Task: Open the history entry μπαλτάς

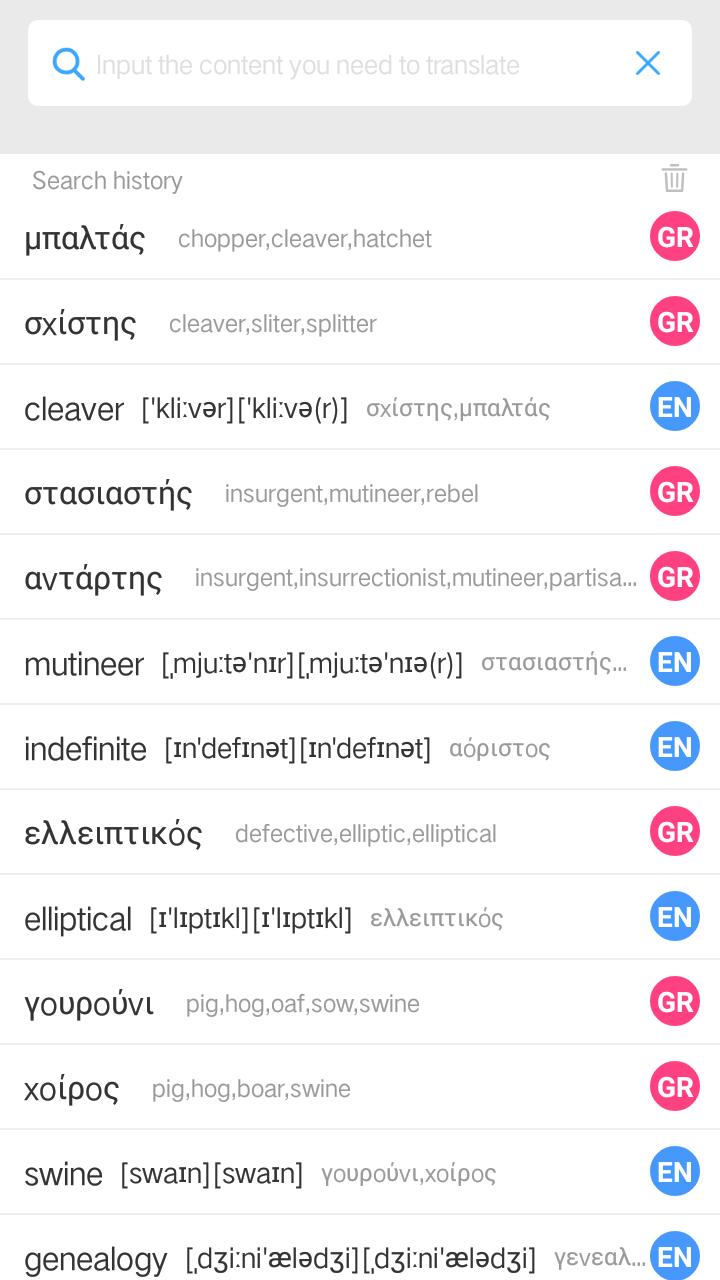Action: pyautogui.click(x=300, y=238)
